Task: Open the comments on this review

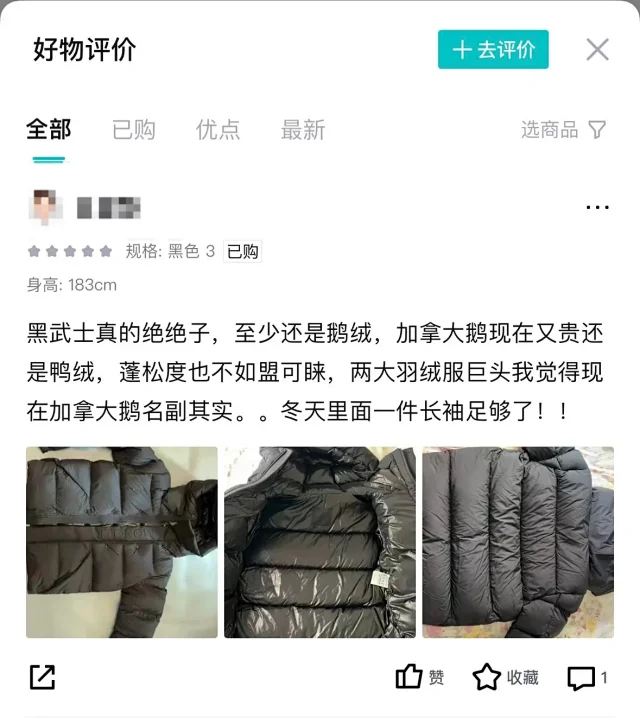Action: (588, 678)
